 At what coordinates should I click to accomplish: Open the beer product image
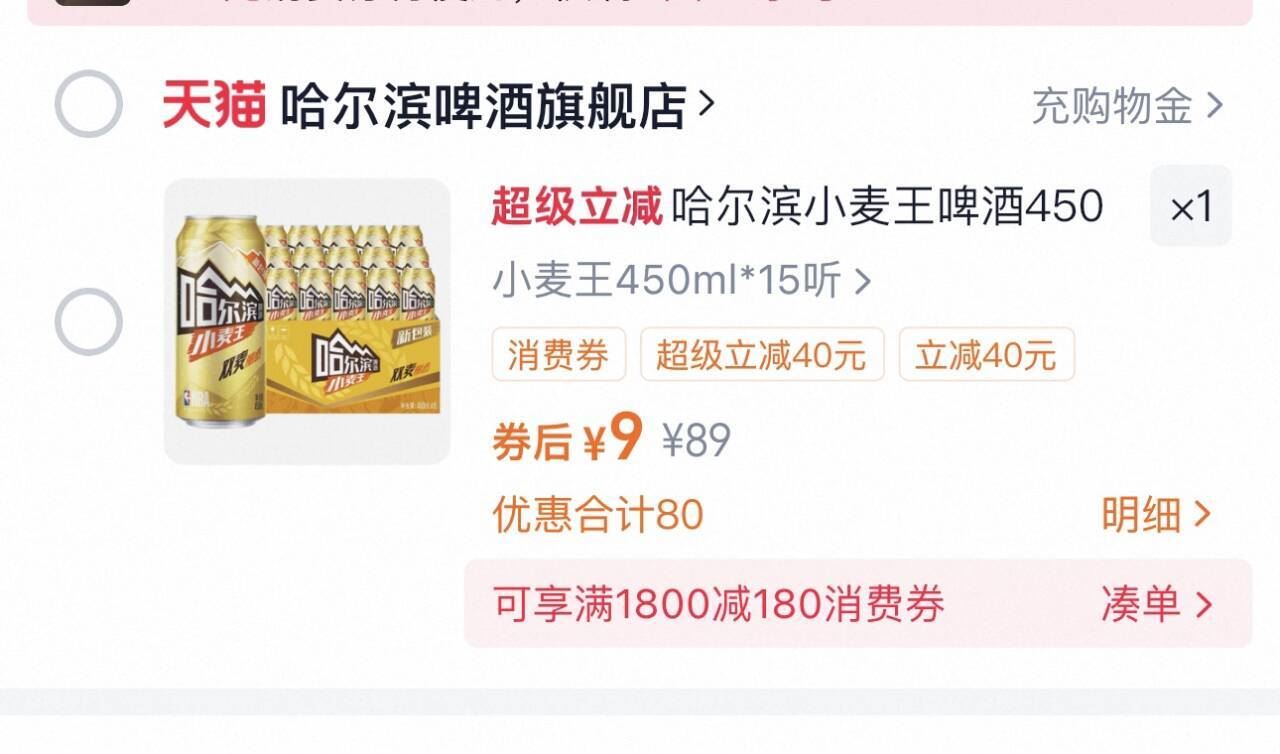click(x=307, y=322)
